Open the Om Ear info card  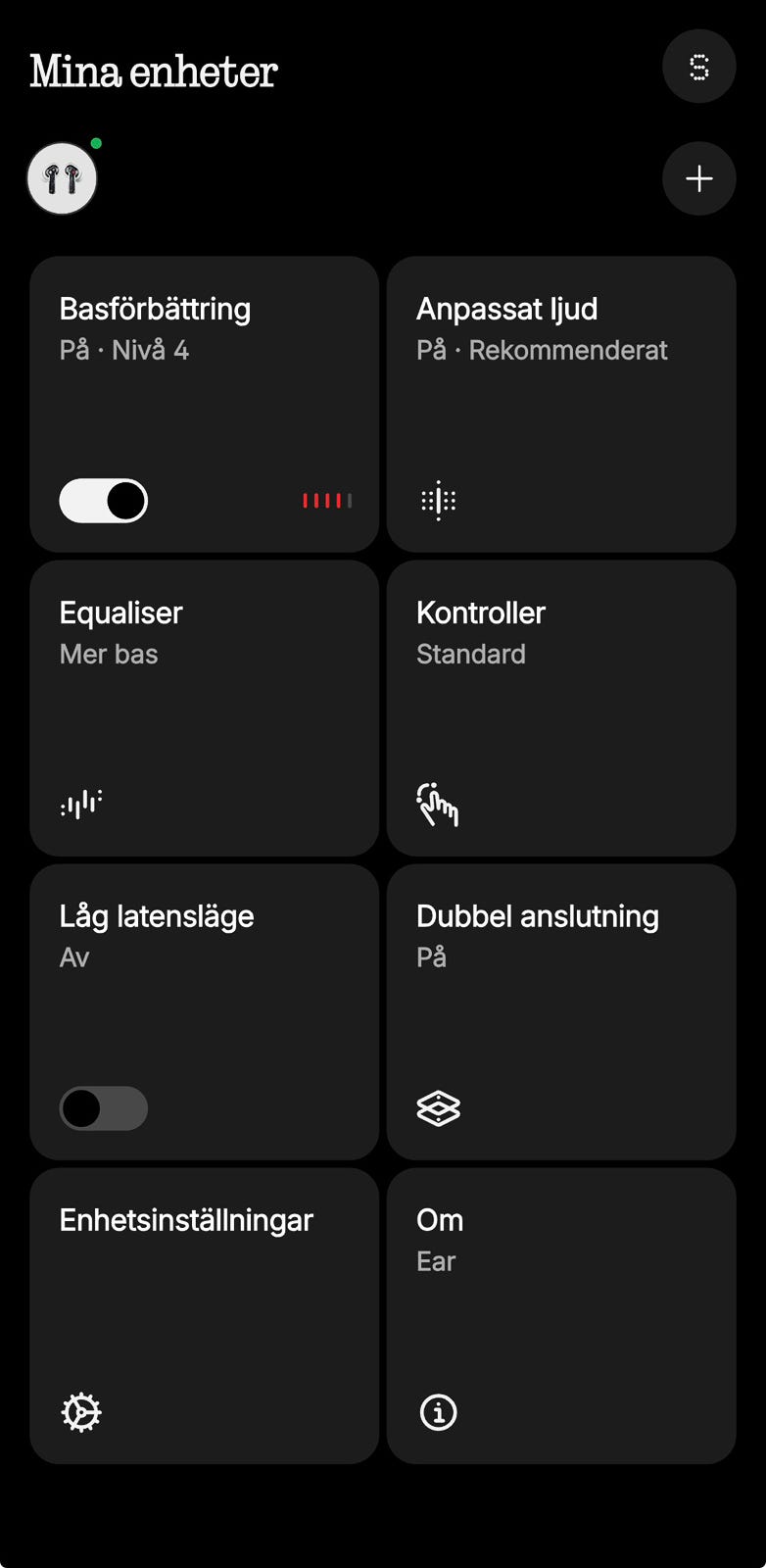click(x=561, y=1316)
